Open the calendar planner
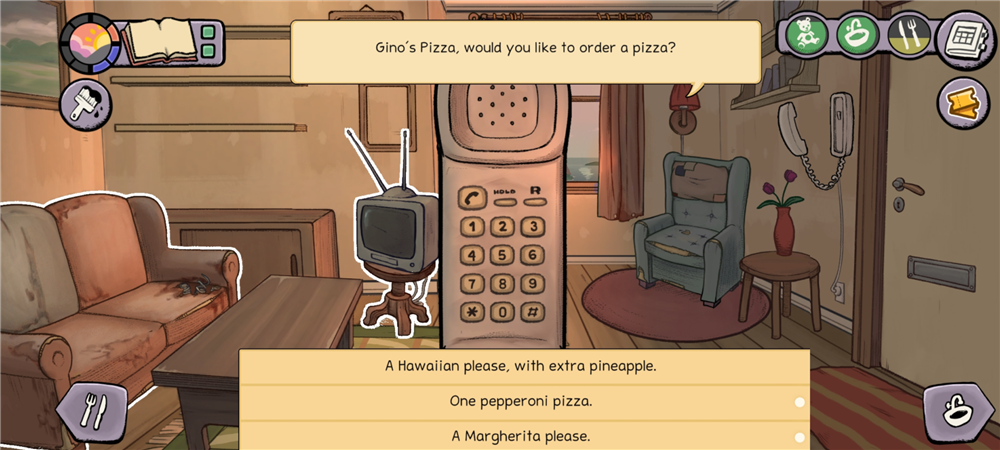The width and height of the screenshot is (1000, 450). pyautogui.click(x=965, y=40)
